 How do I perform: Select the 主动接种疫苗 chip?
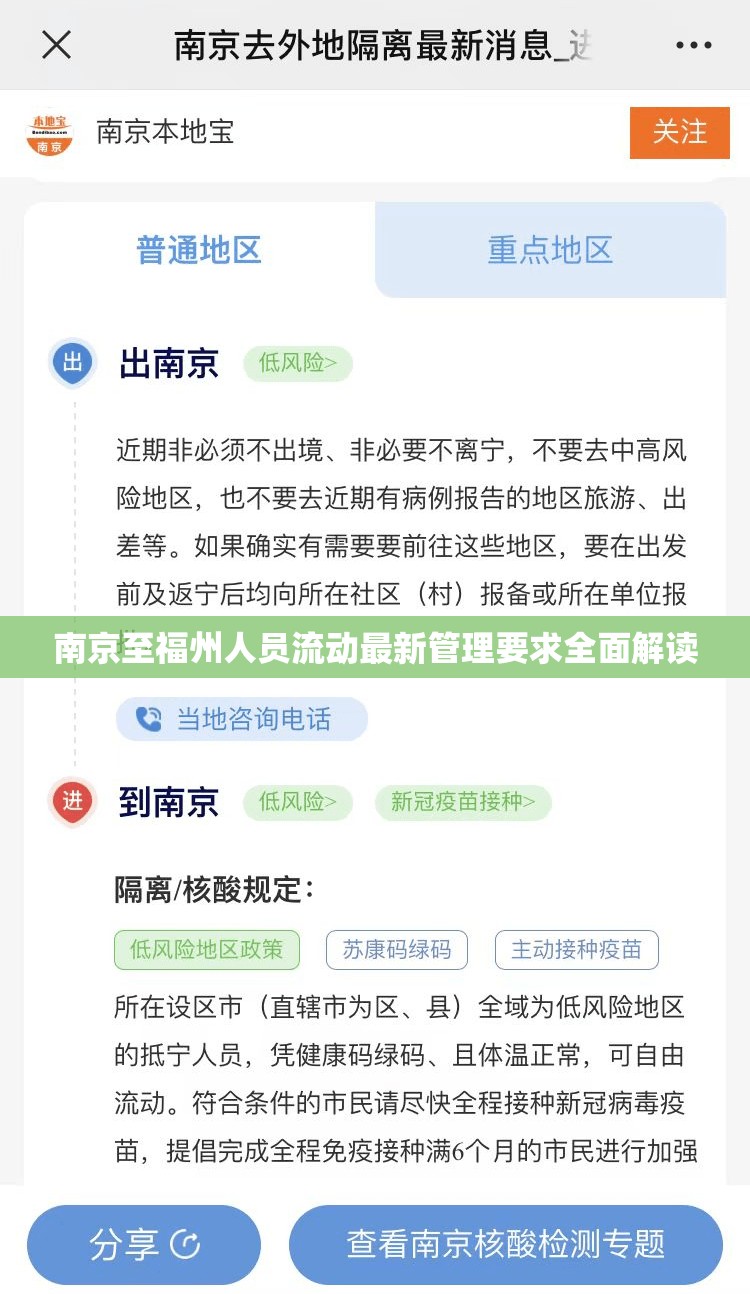(x=576, y=950)
